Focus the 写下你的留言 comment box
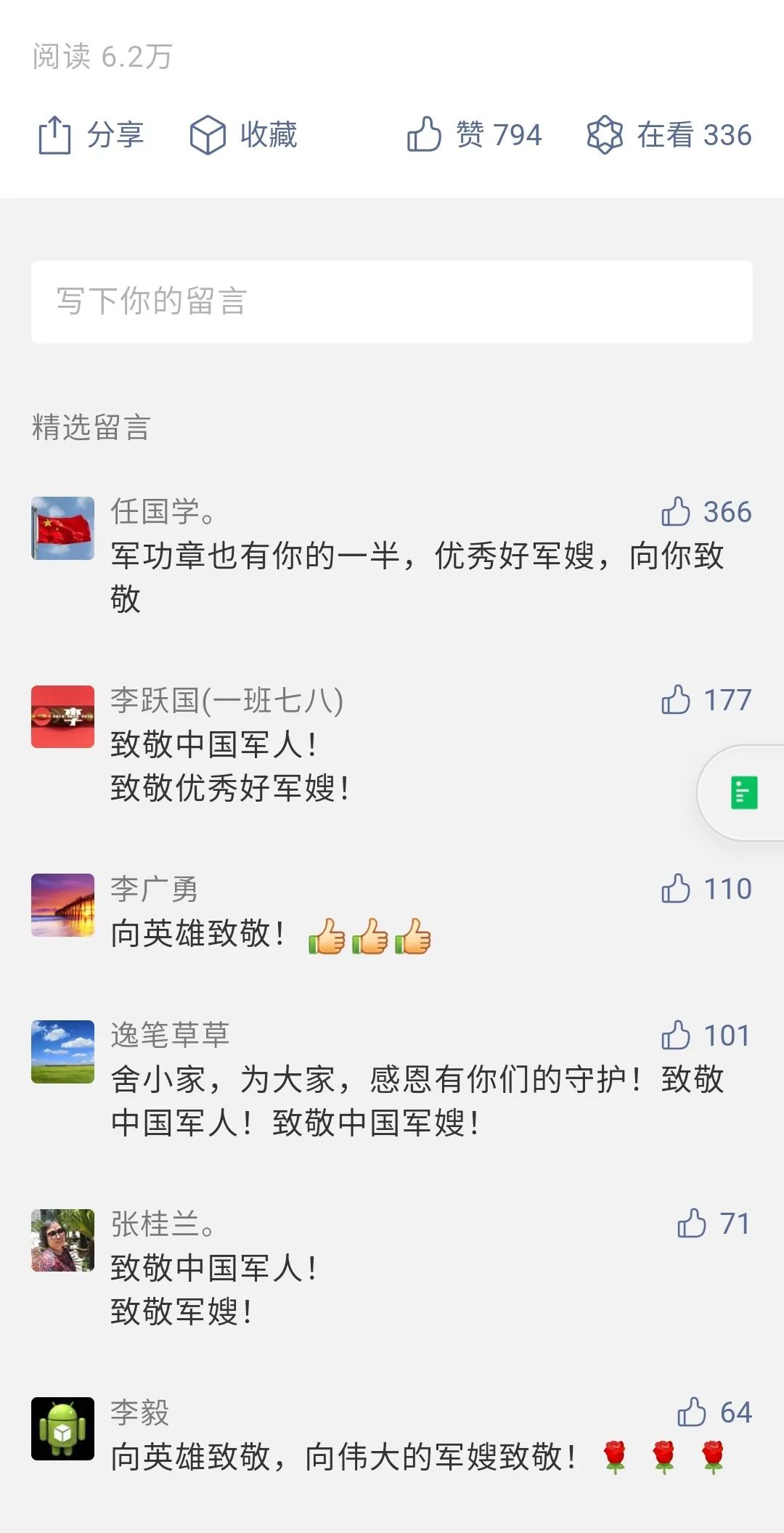The height and width of the screenshot is (1533, 784). (x=391, y=301)
